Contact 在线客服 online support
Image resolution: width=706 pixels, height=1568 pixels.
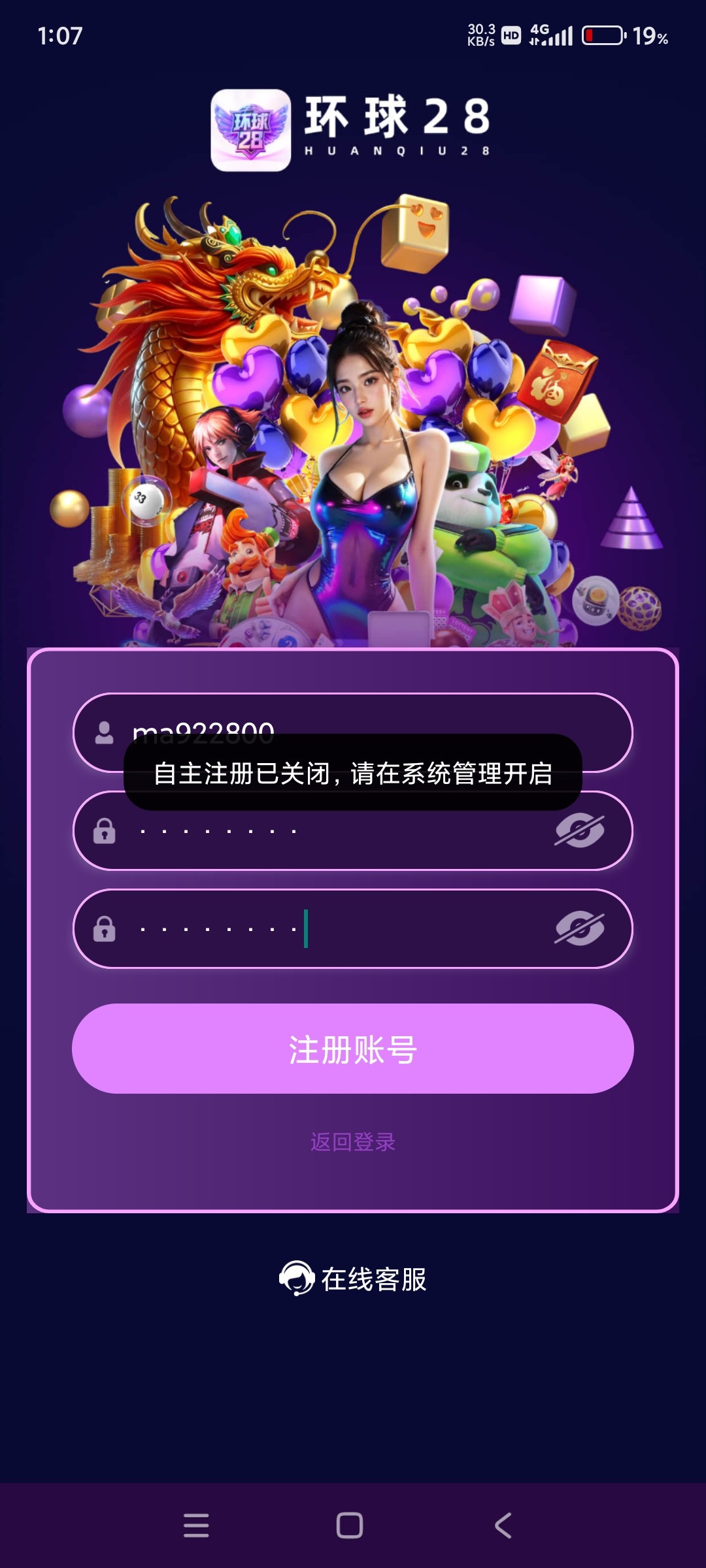pos(353,1279)
